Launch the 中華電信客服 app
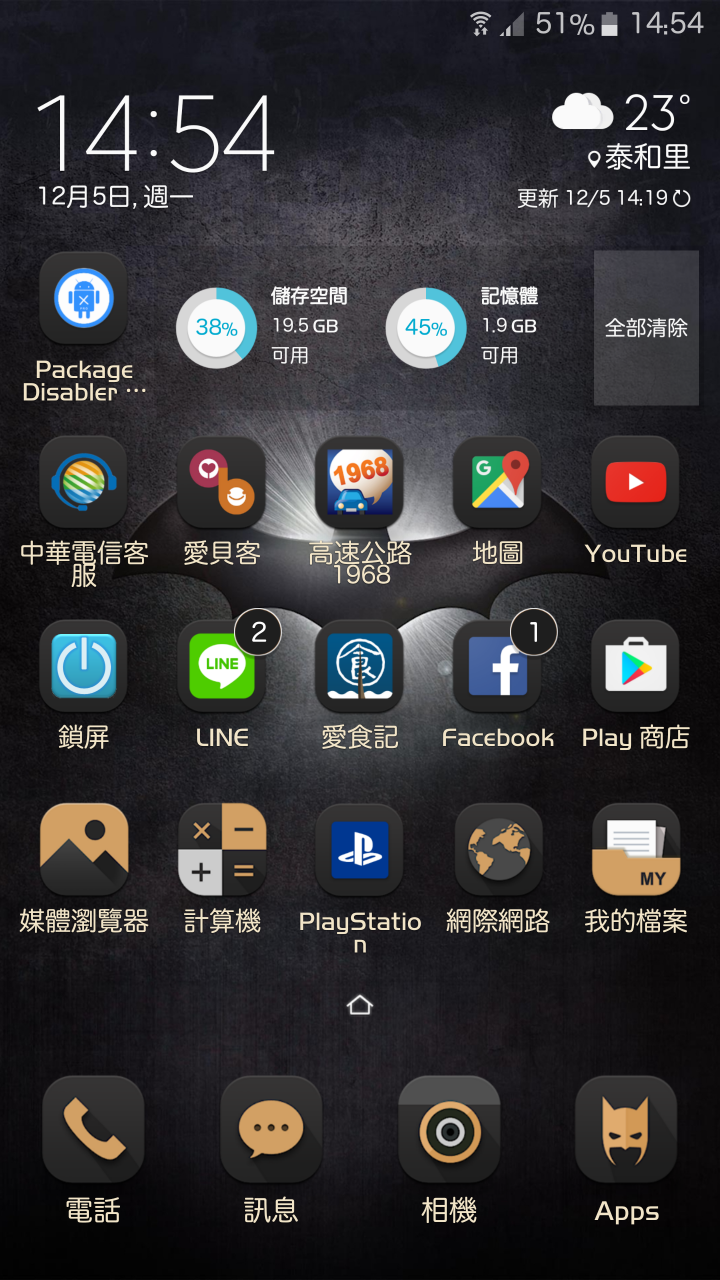 (84, 482)
